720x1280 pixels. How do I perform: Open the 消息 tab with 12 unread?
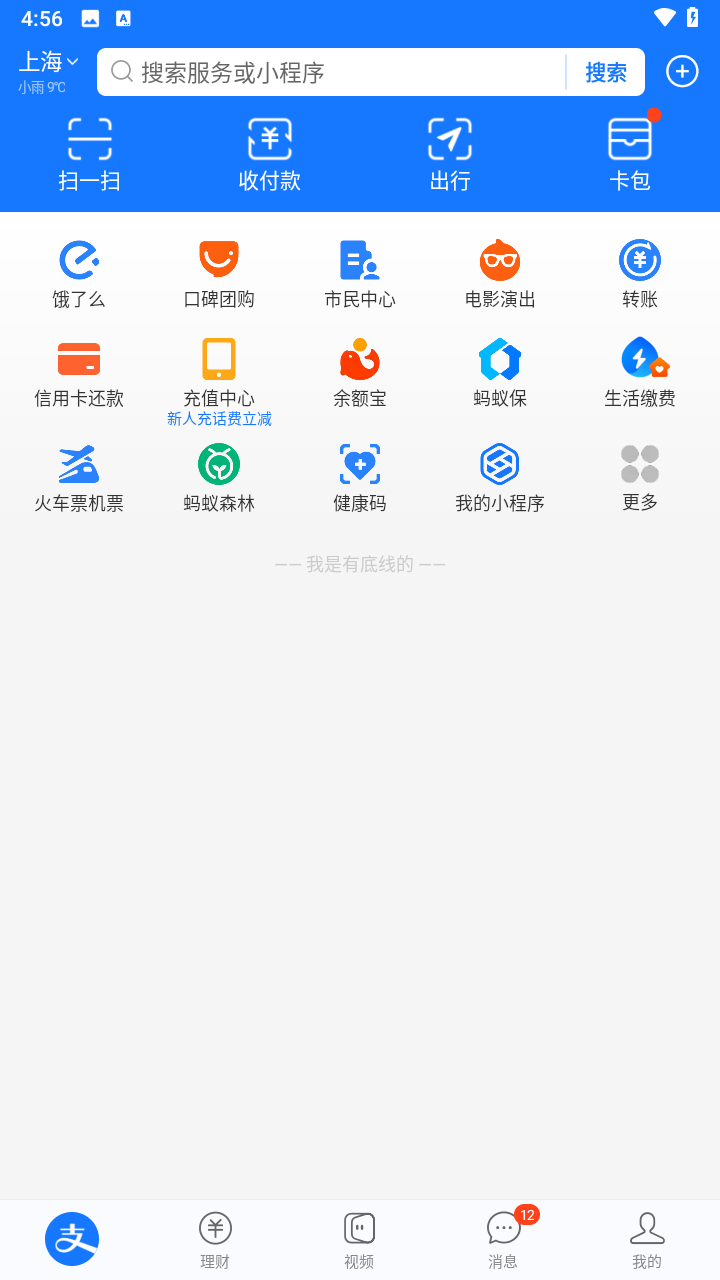(x=503, y=1240)
